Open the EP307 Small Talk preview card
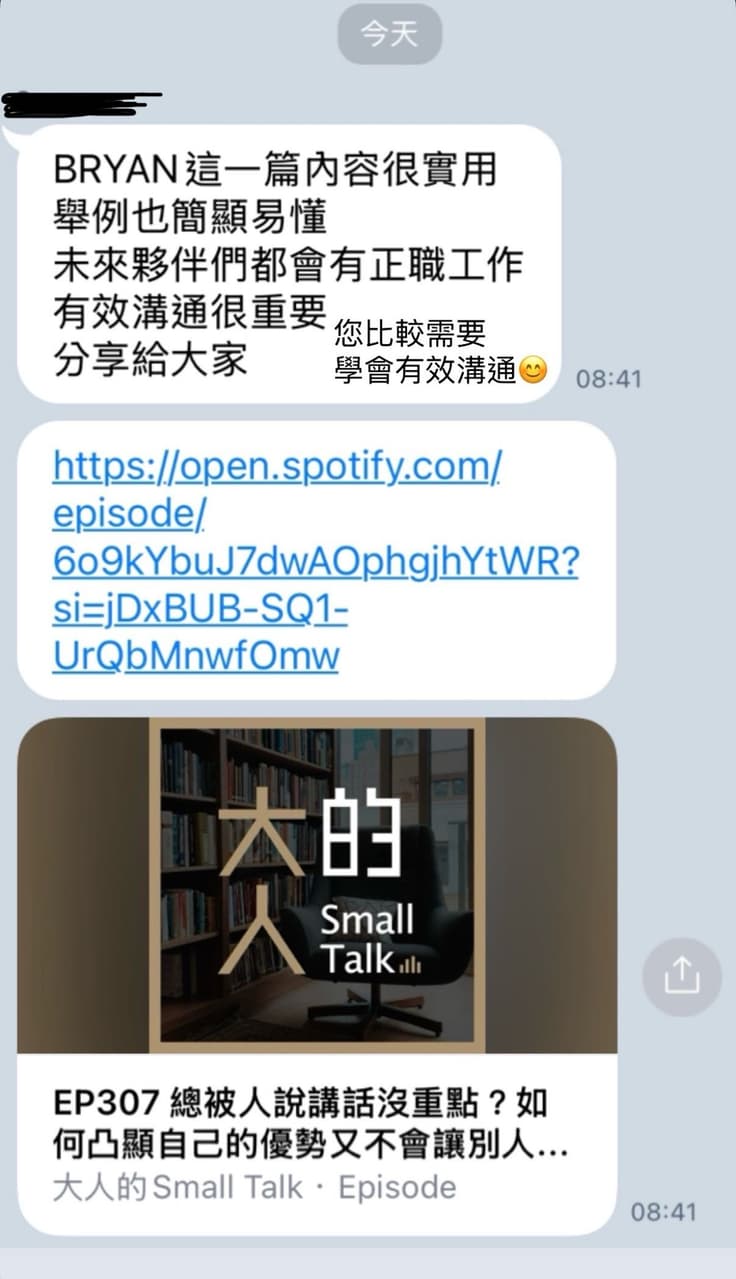736x1279 pixels. click(317, 976)
